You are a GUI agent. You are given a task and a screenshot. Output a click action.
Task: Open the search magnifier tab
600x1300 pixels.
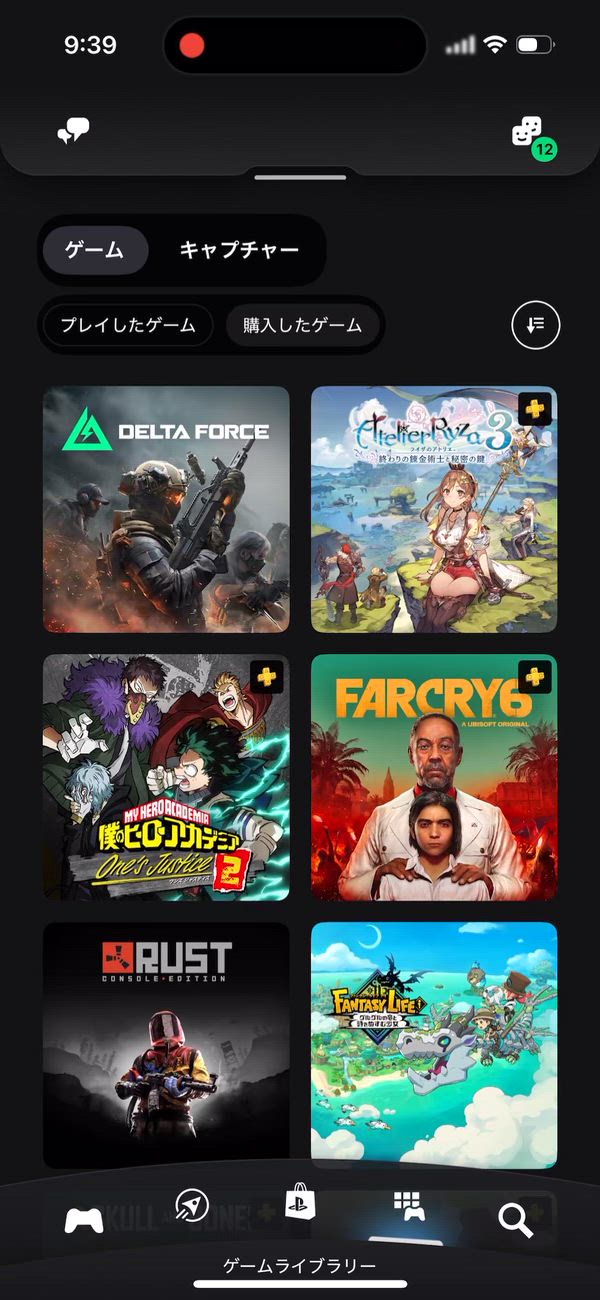516,1219
